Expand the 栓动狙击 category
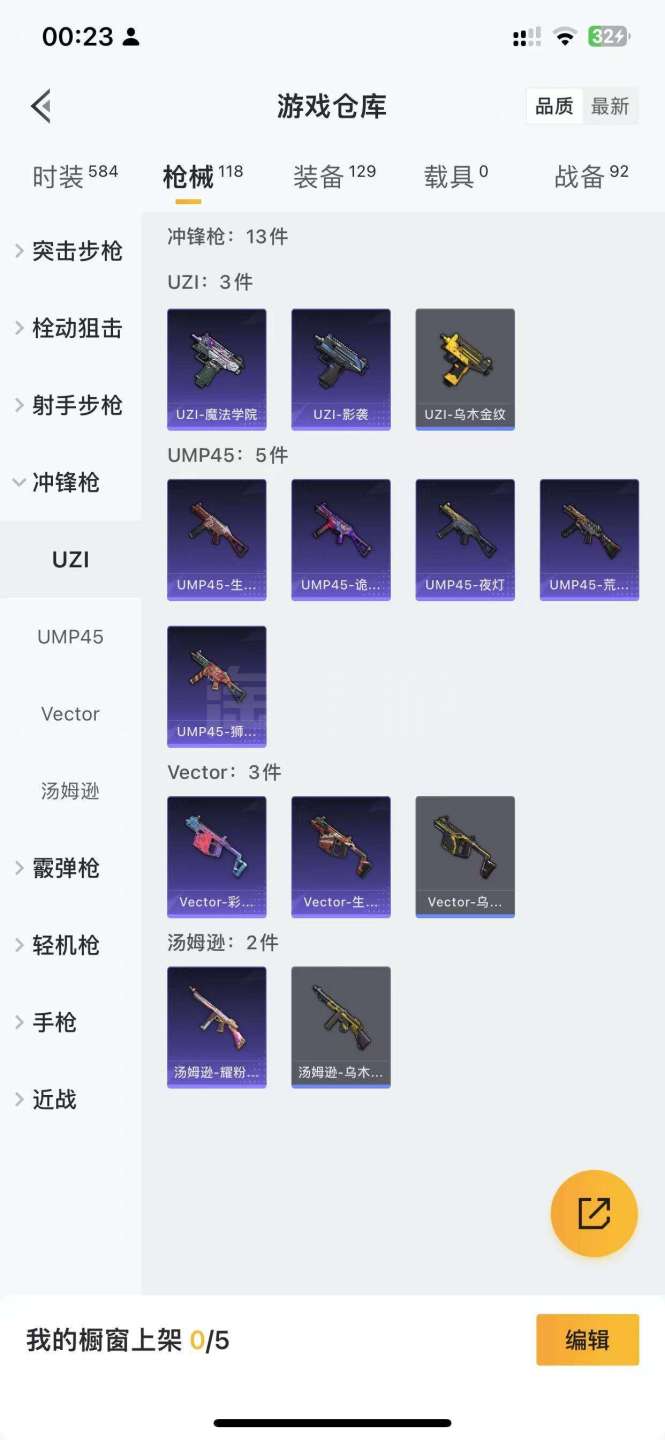The width and height of the screenshot is (665, 1440). pyautogui.click(x=70, y=328)
